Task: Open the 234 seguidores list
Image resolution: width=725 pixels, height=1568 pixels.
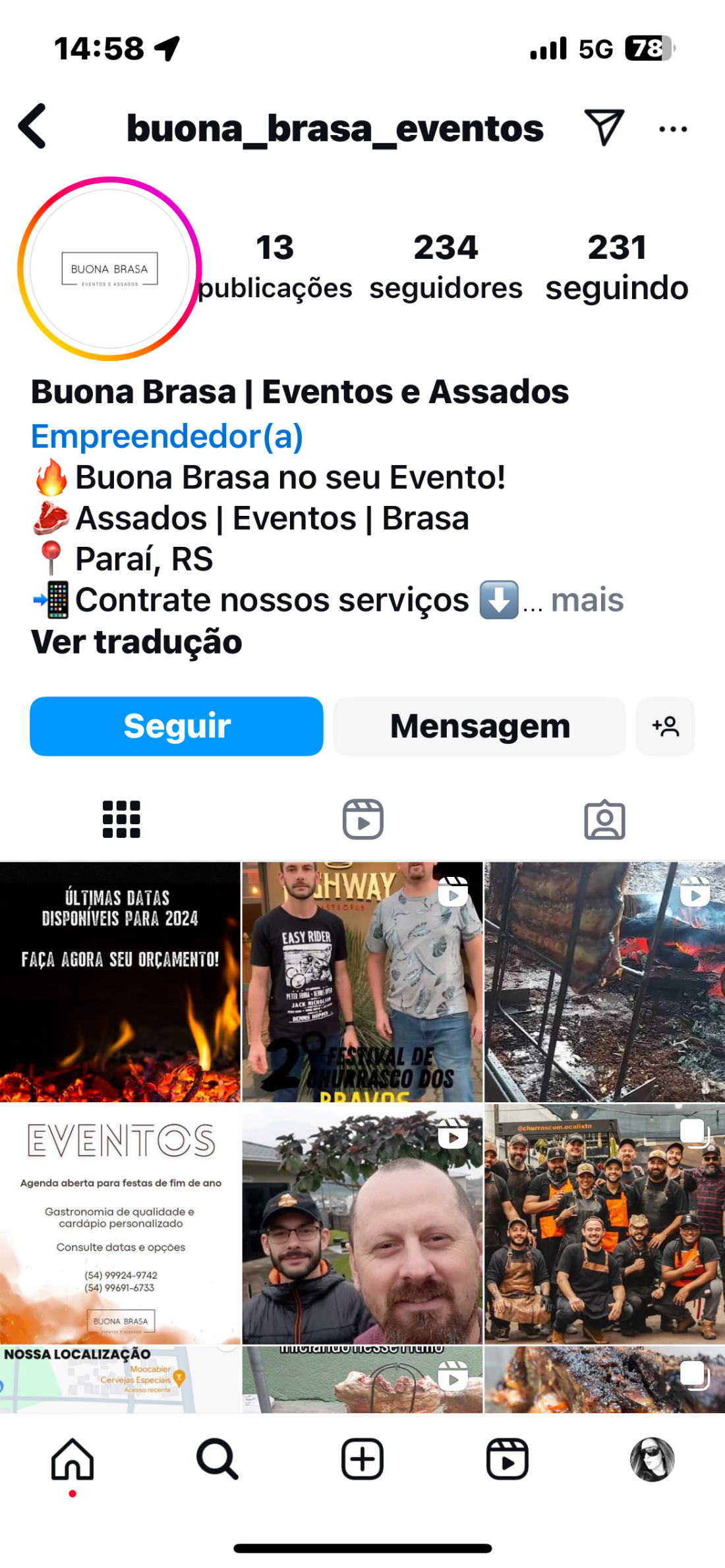Action: [446, 267]
